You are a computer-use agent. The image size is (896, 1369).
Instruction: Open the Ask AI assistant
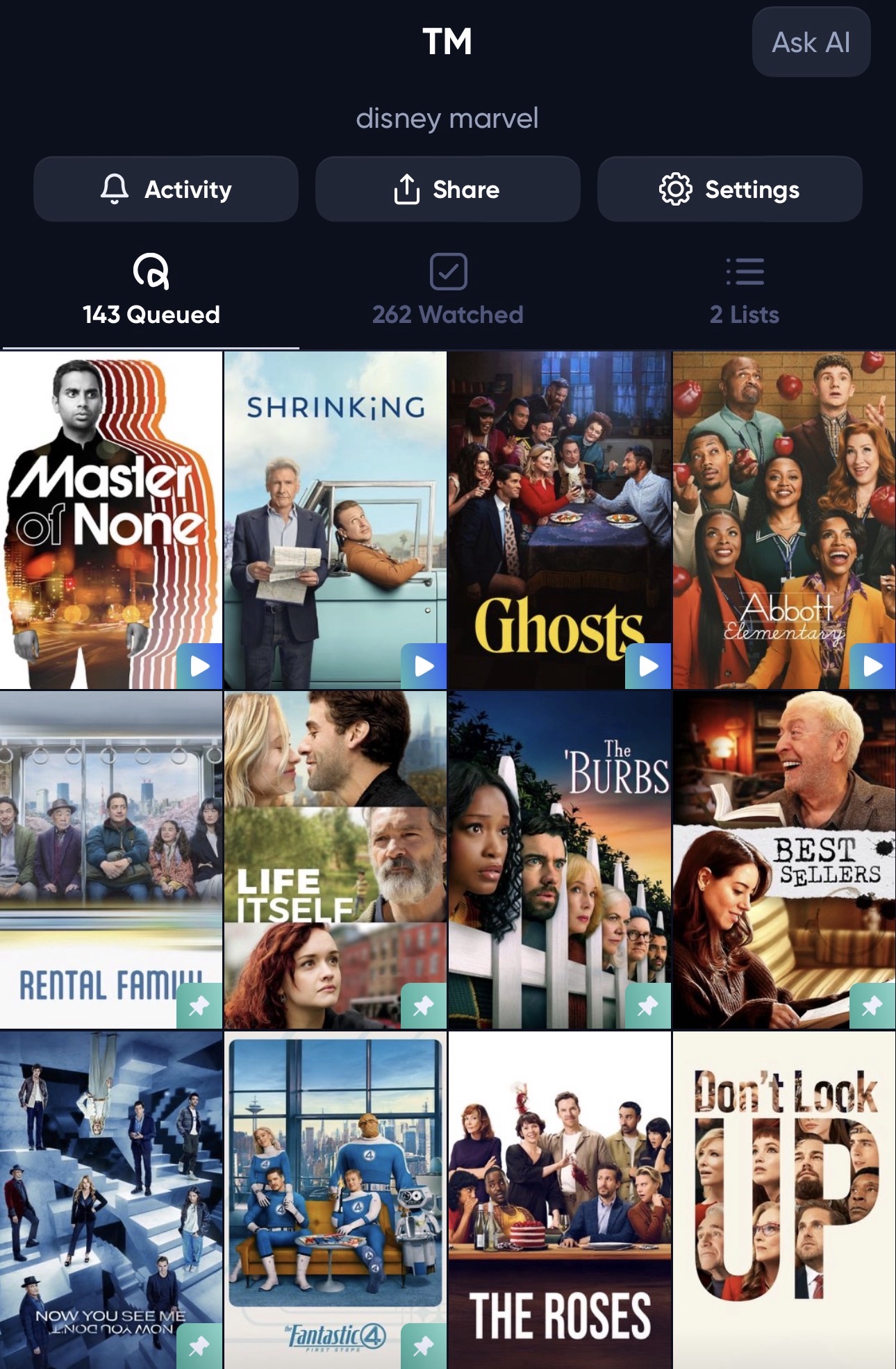point(811,42)
